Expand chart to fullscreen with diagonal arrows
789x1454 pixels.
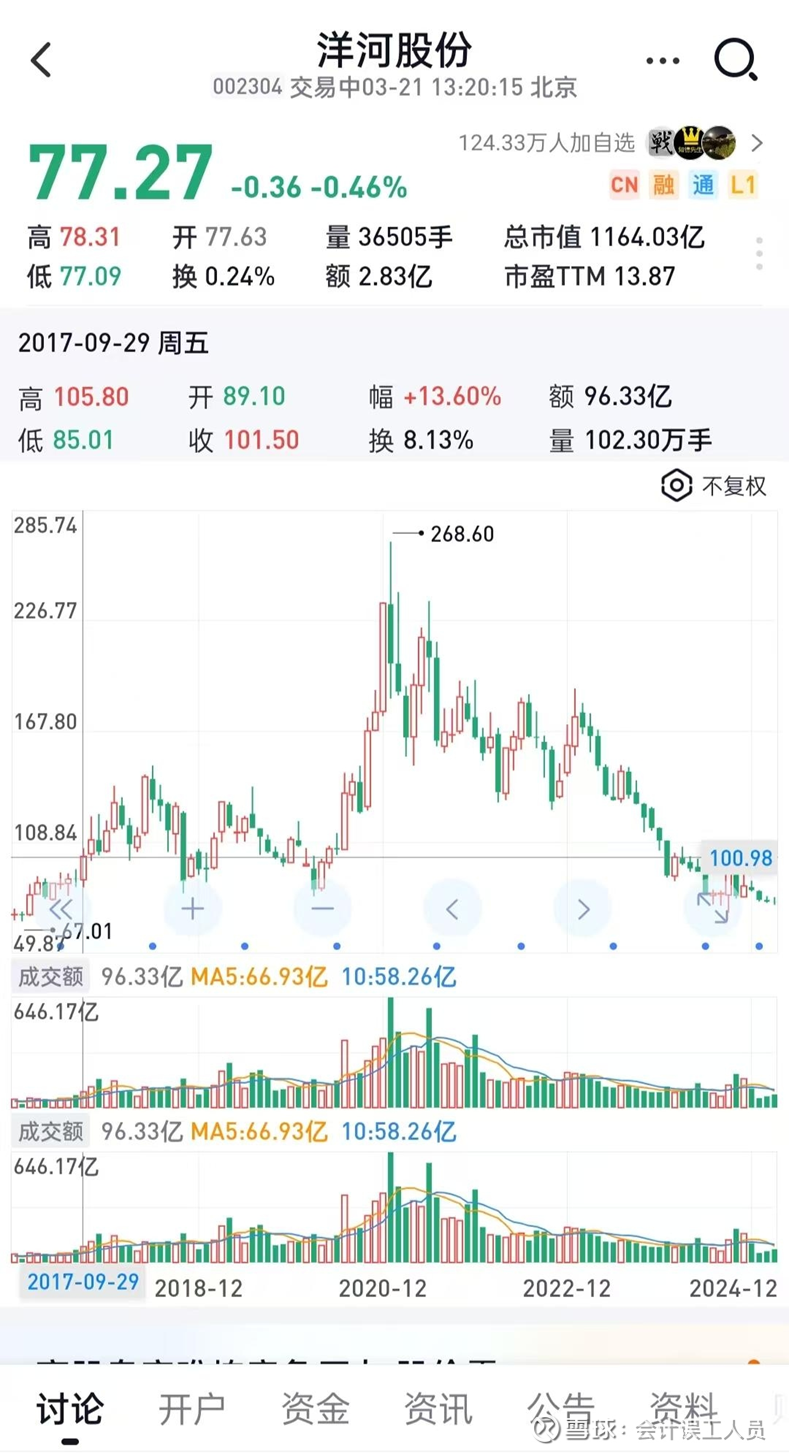coord(713,909)
